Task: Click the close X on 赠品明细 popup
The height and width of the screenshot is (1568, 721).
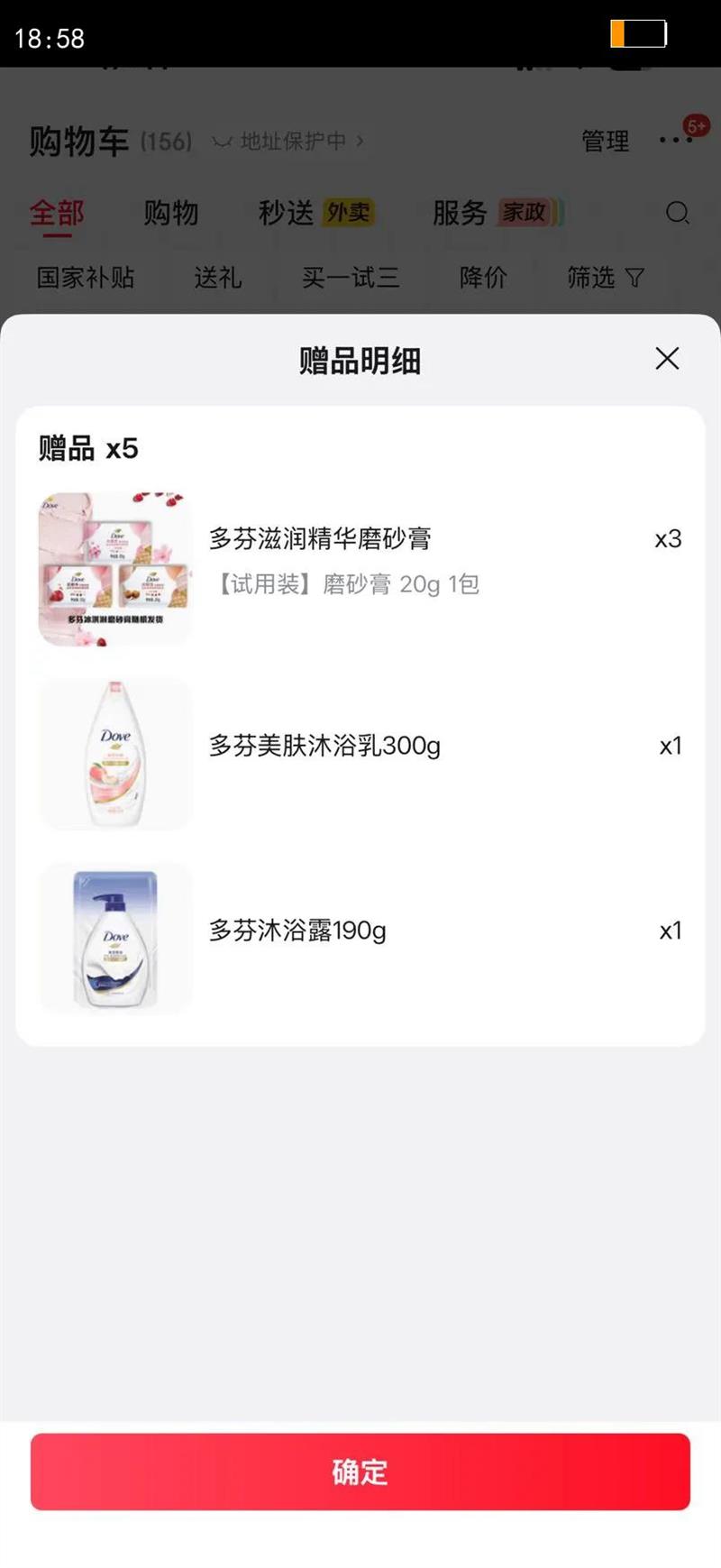Action: click(667, 359)
